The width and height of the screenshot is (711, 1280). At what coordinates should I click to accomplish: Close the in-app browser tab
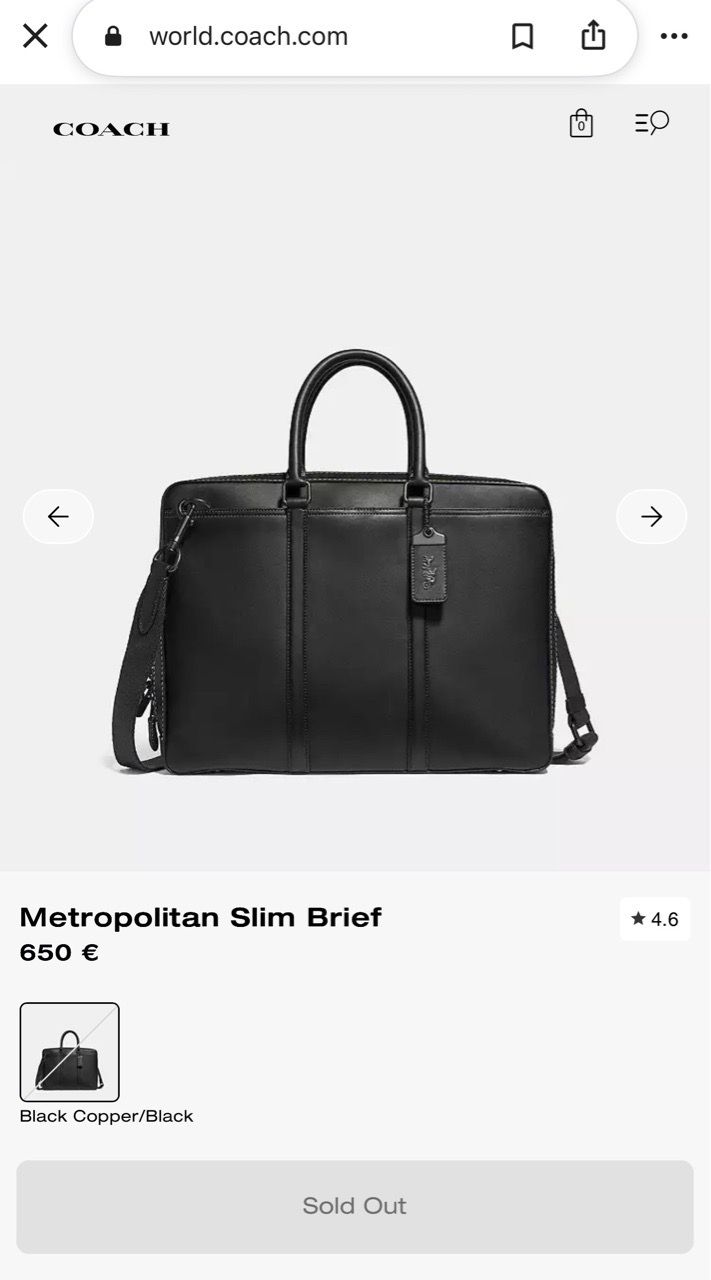pos(35,37)
